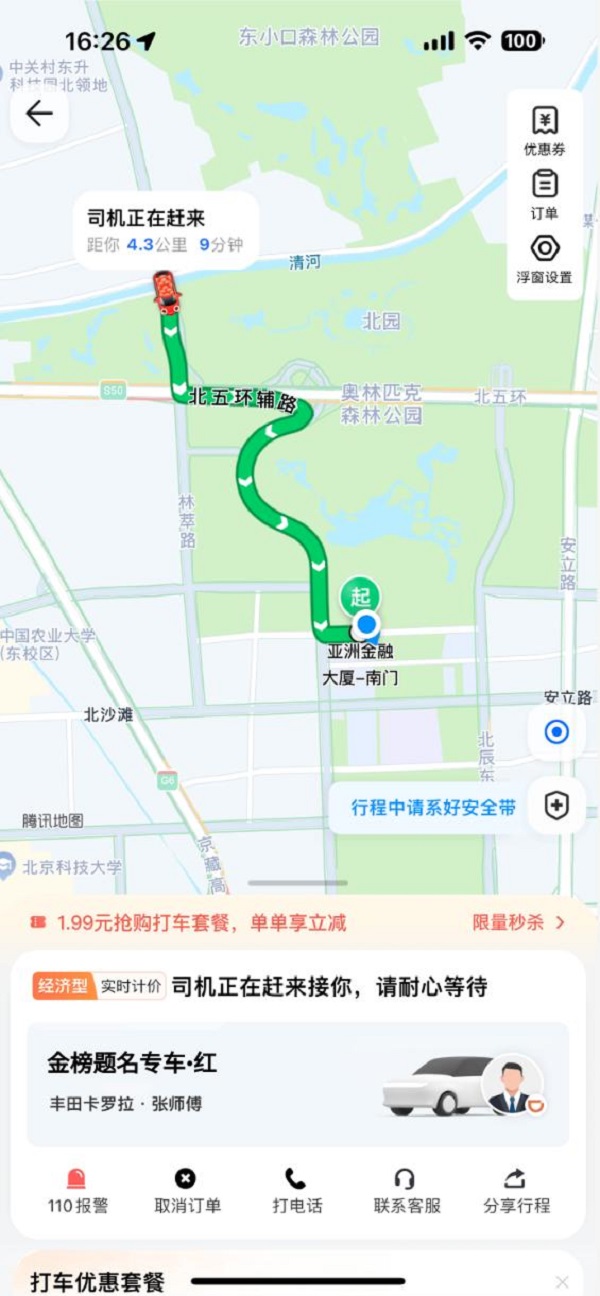Recenter map with the location button
Viewport: 600px width, 1296px height.
556,733
